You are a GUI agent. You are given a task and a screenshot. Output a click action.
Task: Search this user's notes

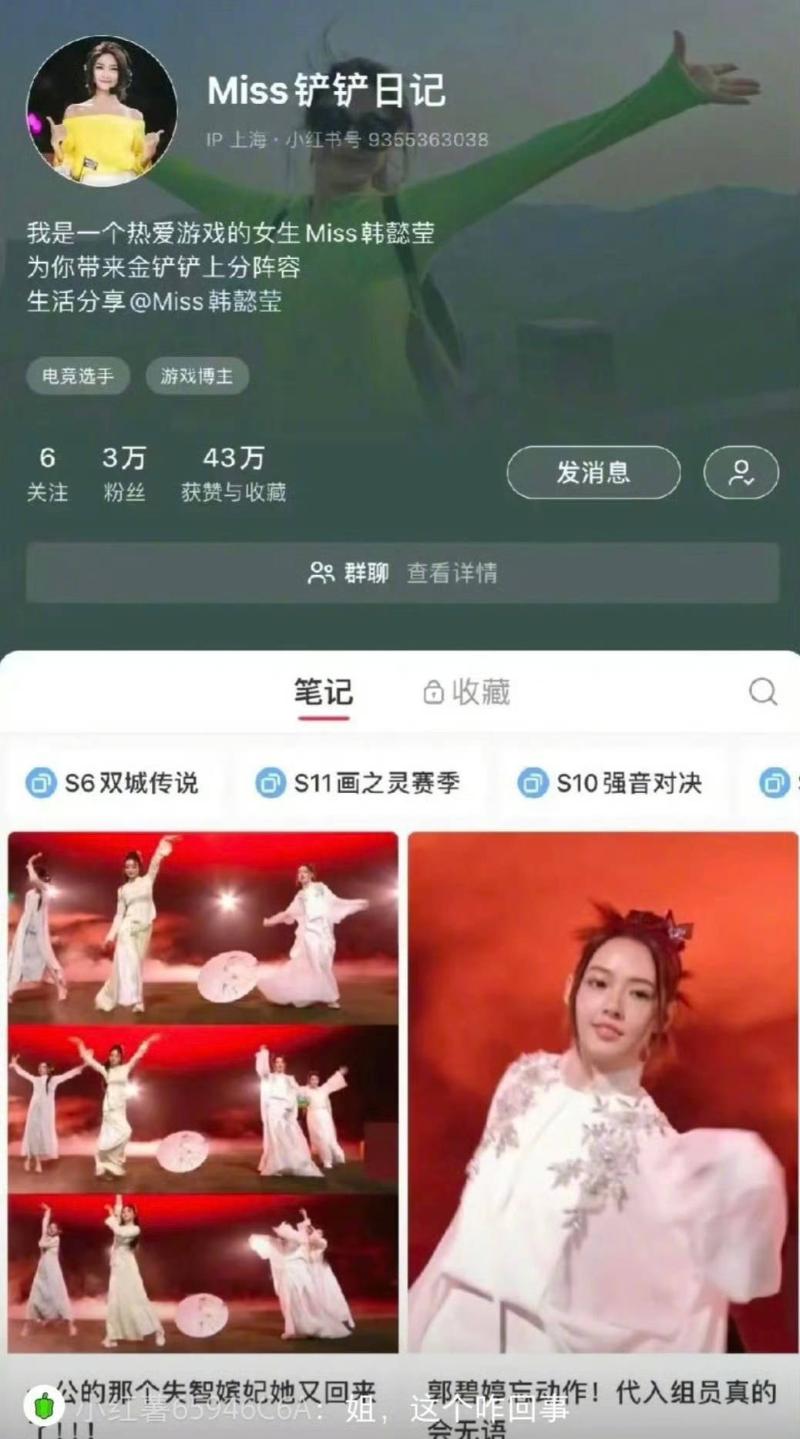pyautogui.click(x=762, y=692)
